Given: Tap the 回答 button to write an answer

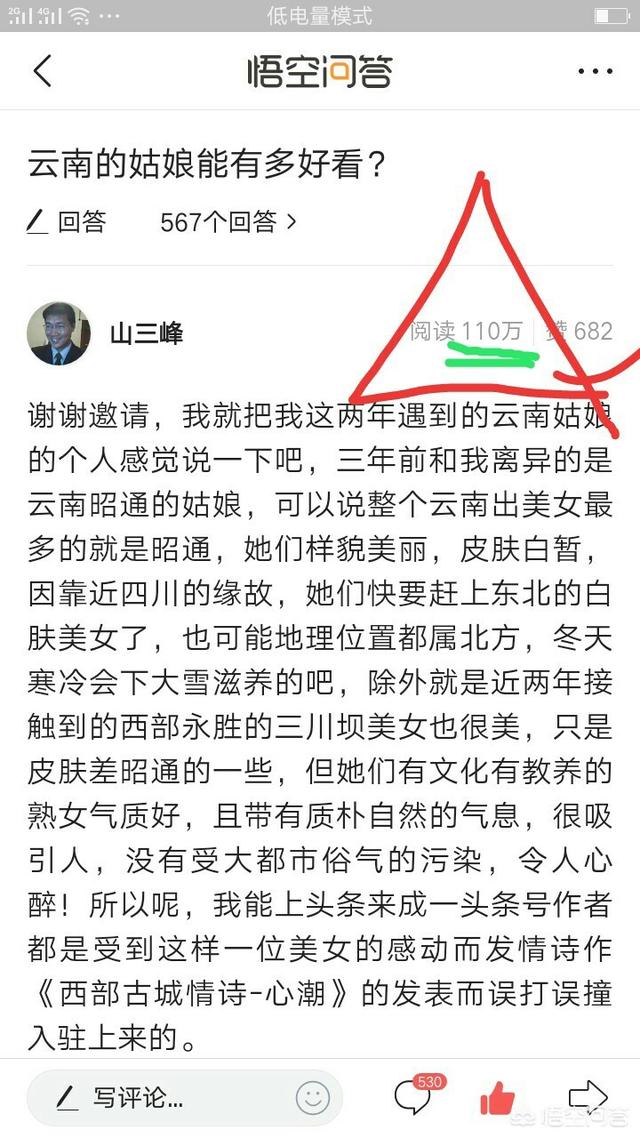Looking at the screenshot, I should 67,221.
